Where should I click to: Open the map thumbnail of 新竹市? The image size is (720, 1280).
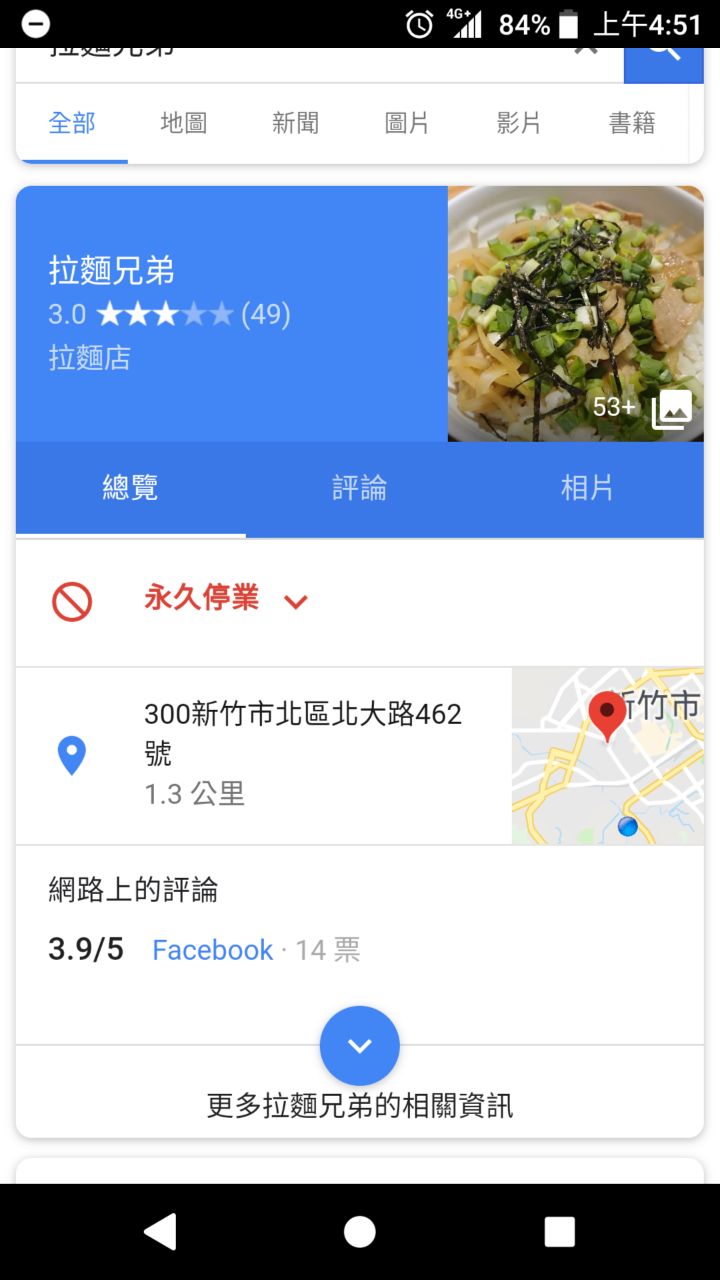pyautogui.click(x=607, y=756)
